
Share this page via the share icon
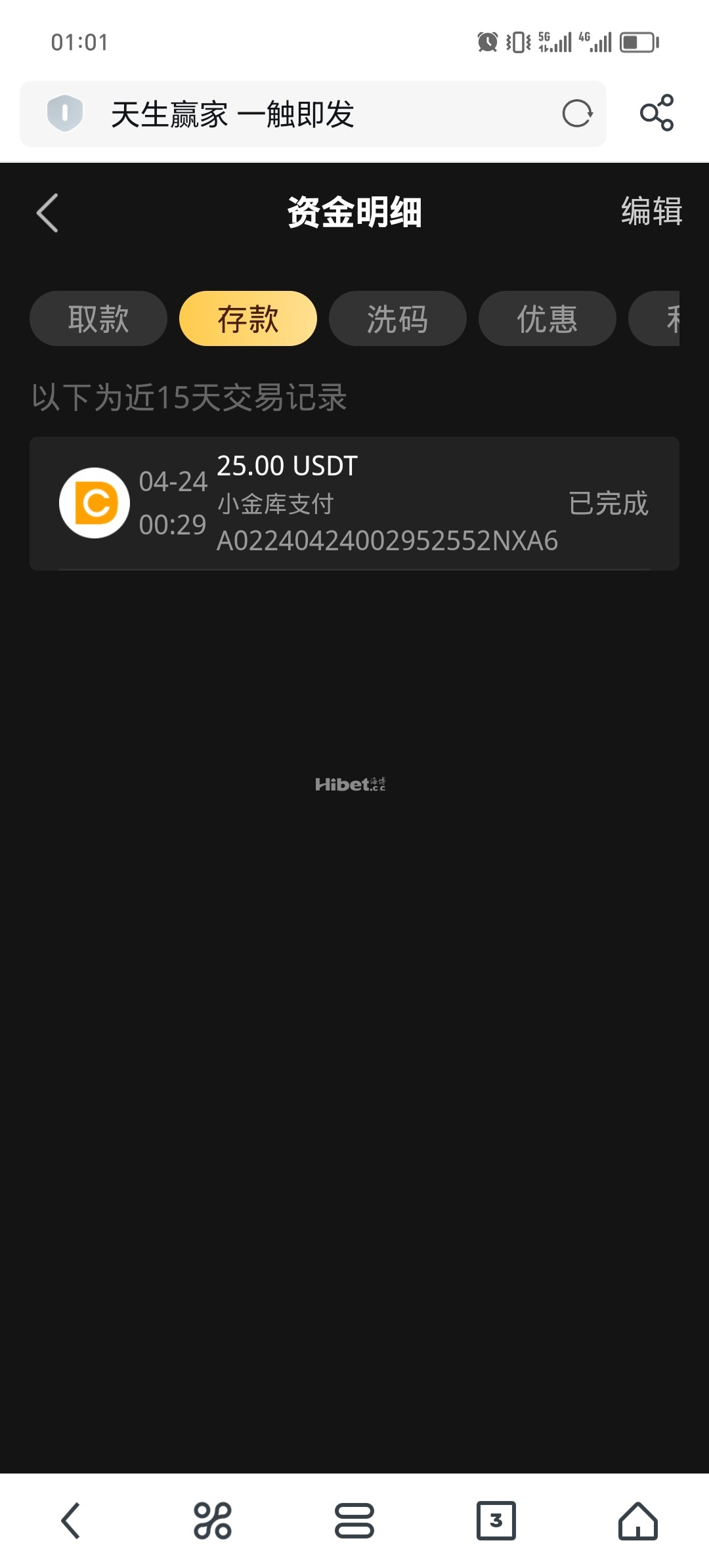tap(657, 113)
